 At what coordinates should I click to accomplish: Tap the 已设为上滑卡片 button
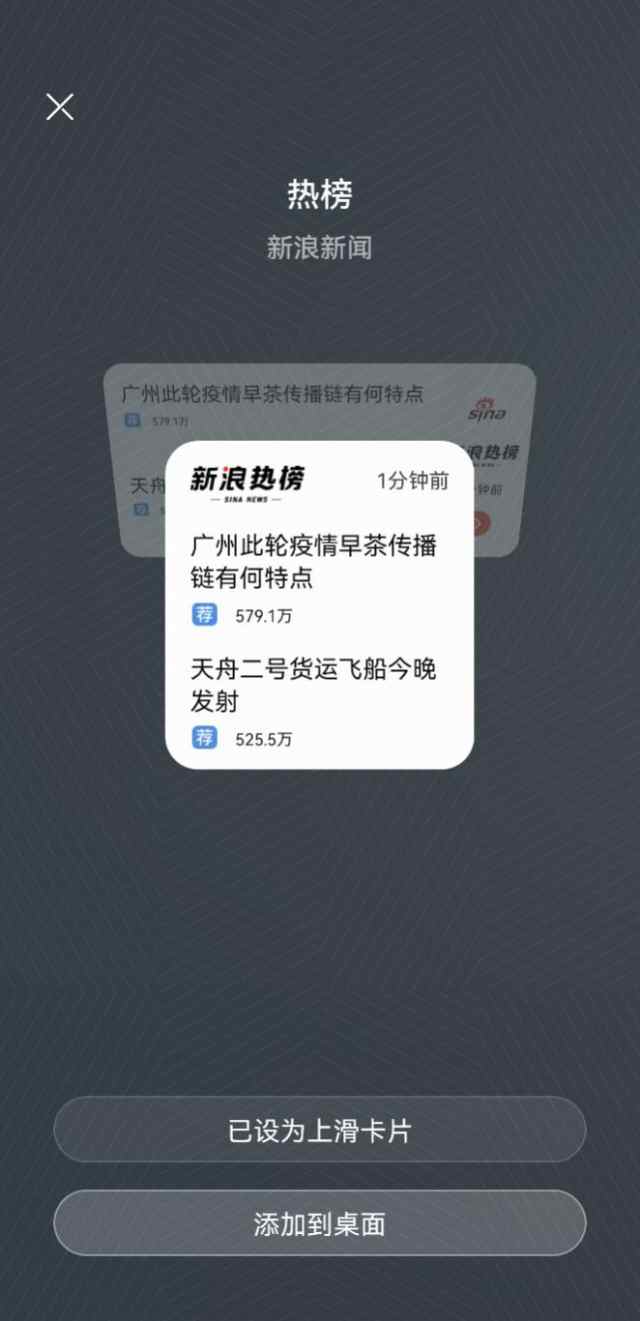tap(319, 1130)
